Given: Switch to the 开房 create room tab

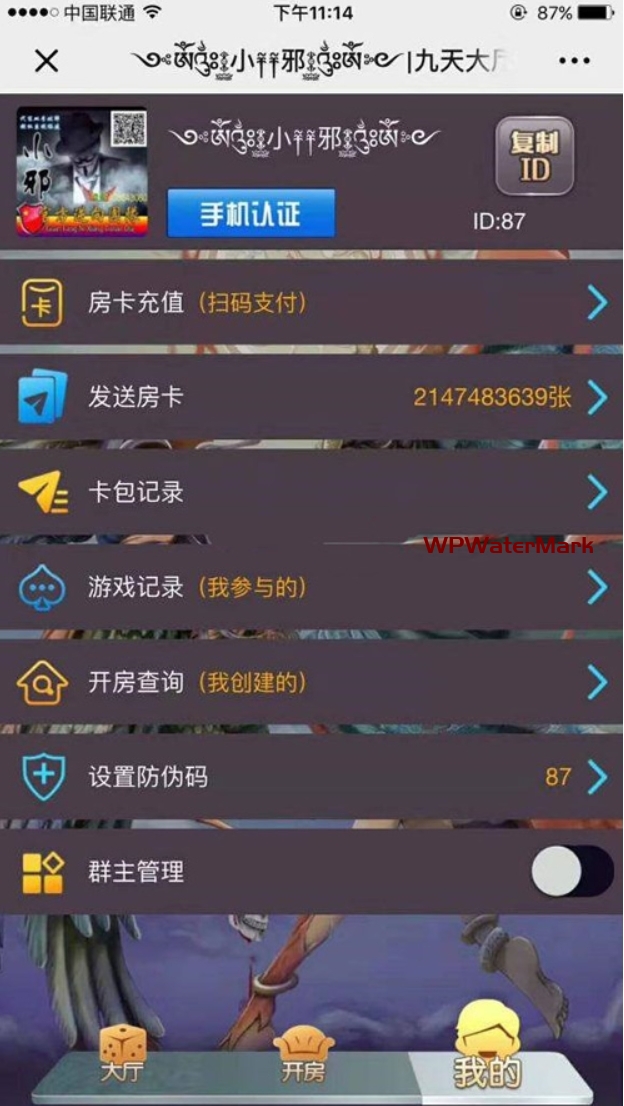Looking at the screenshot, I should [303, 1056].
